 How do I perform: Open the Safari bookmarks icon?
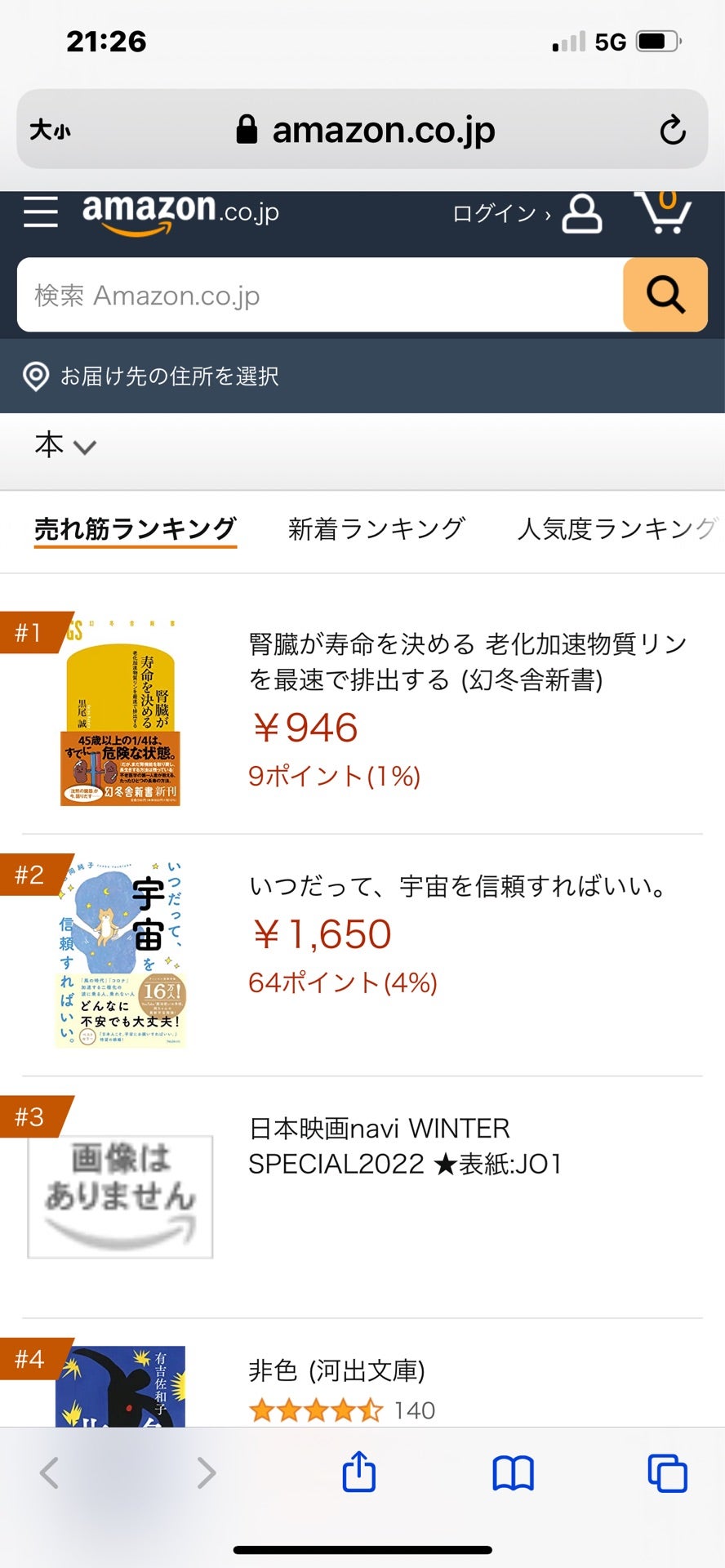(513, 1472)
